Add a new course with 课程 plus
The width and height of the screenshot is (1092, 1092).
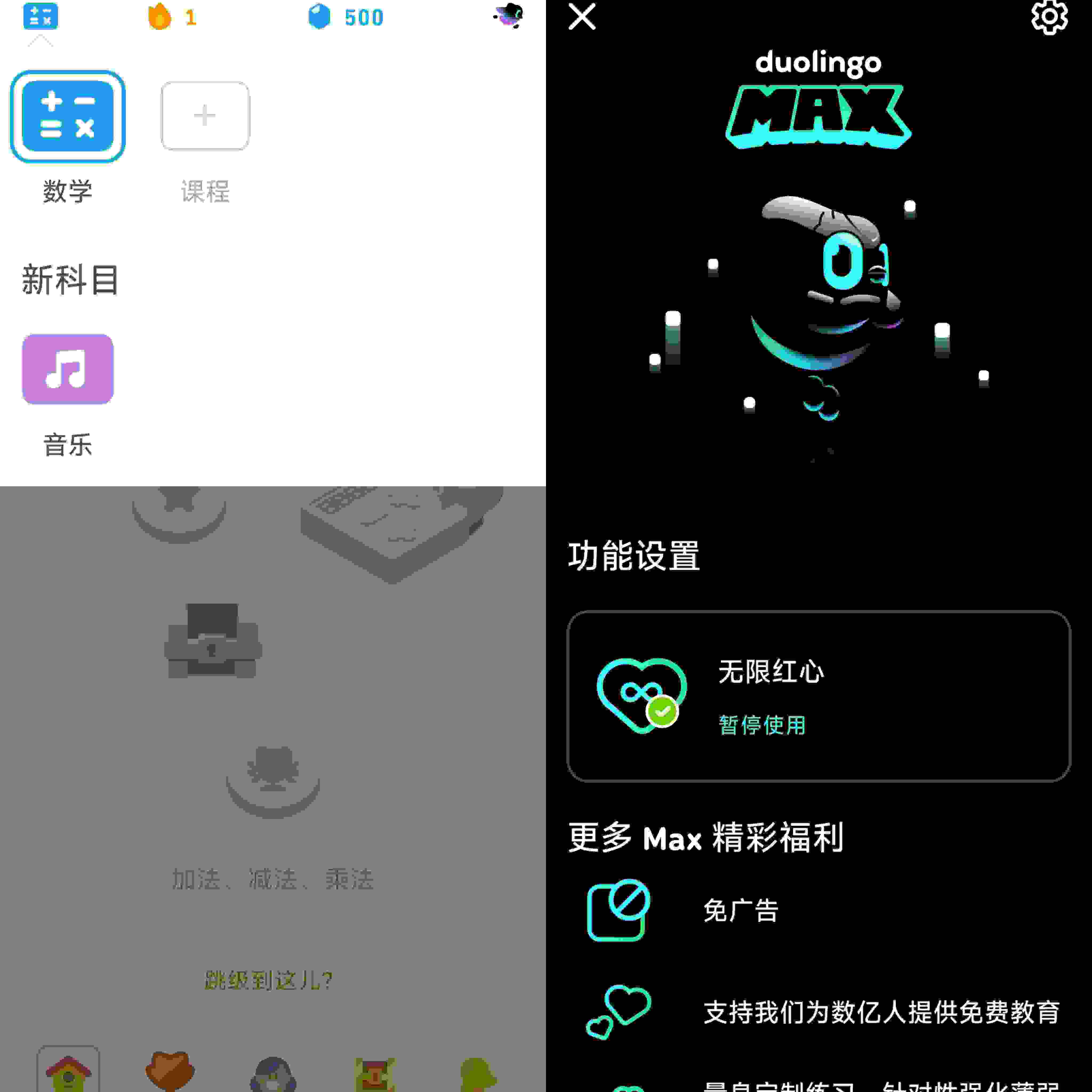(x=204, y=117)
